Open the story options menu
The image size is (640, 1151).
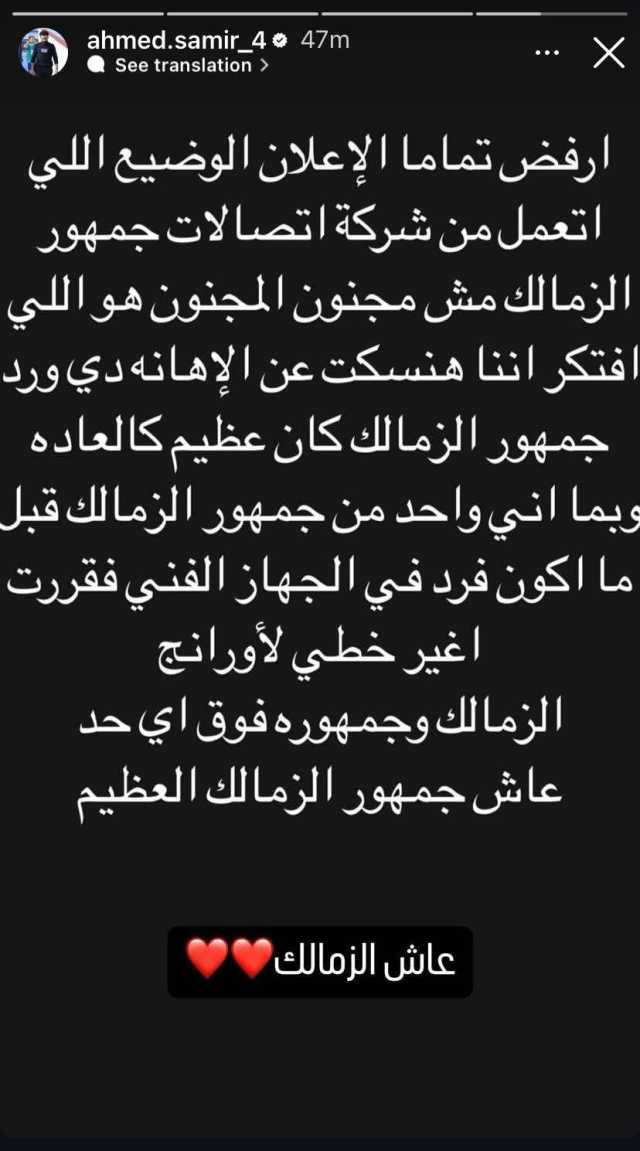(548, 53)
